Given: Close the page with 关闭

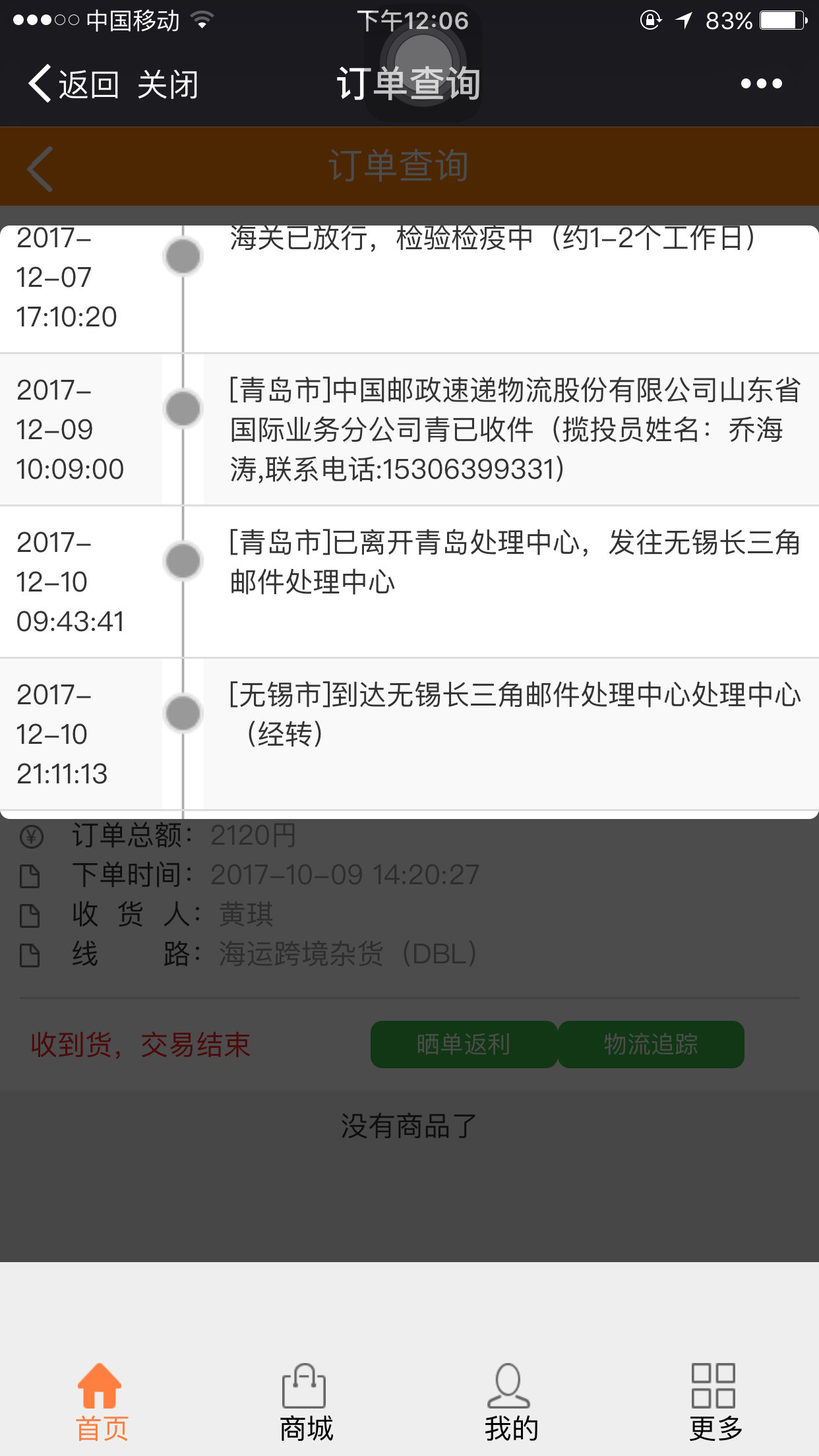Looking at the screenshot, I should pos(168,84).
